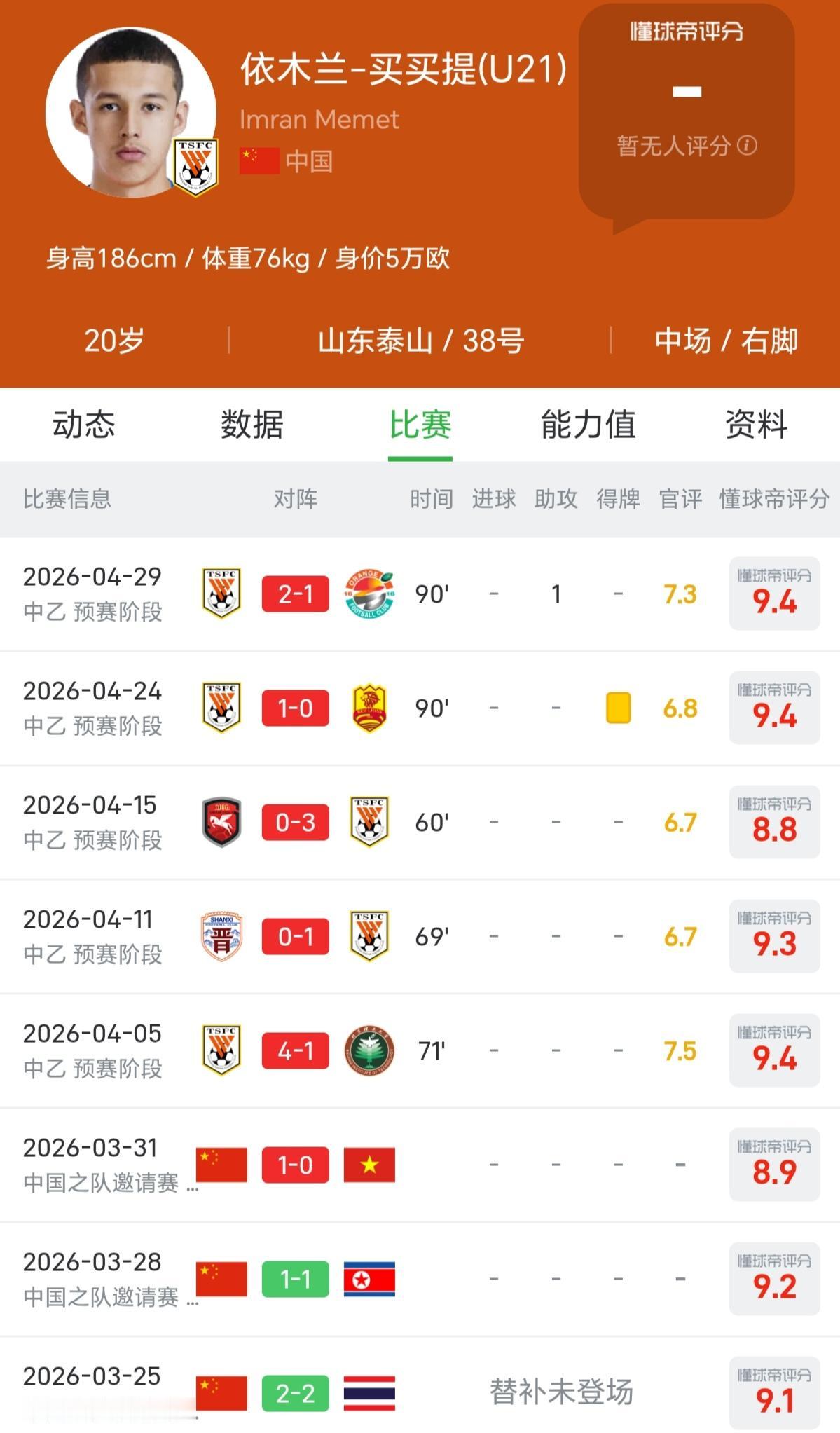Open the 2026-03-31 China vs Vietnam match
The width and height of the screenshot is (840, 1433).
tap(420, 1165)
